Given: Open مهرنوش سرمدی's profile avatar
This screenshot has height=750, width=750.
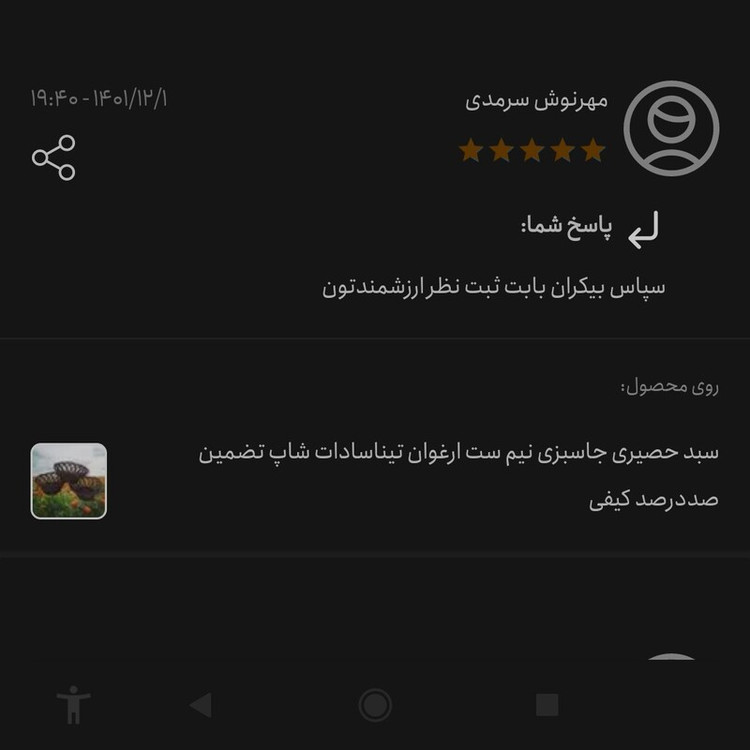Looking at the screenshot, I should pos(671,128).
